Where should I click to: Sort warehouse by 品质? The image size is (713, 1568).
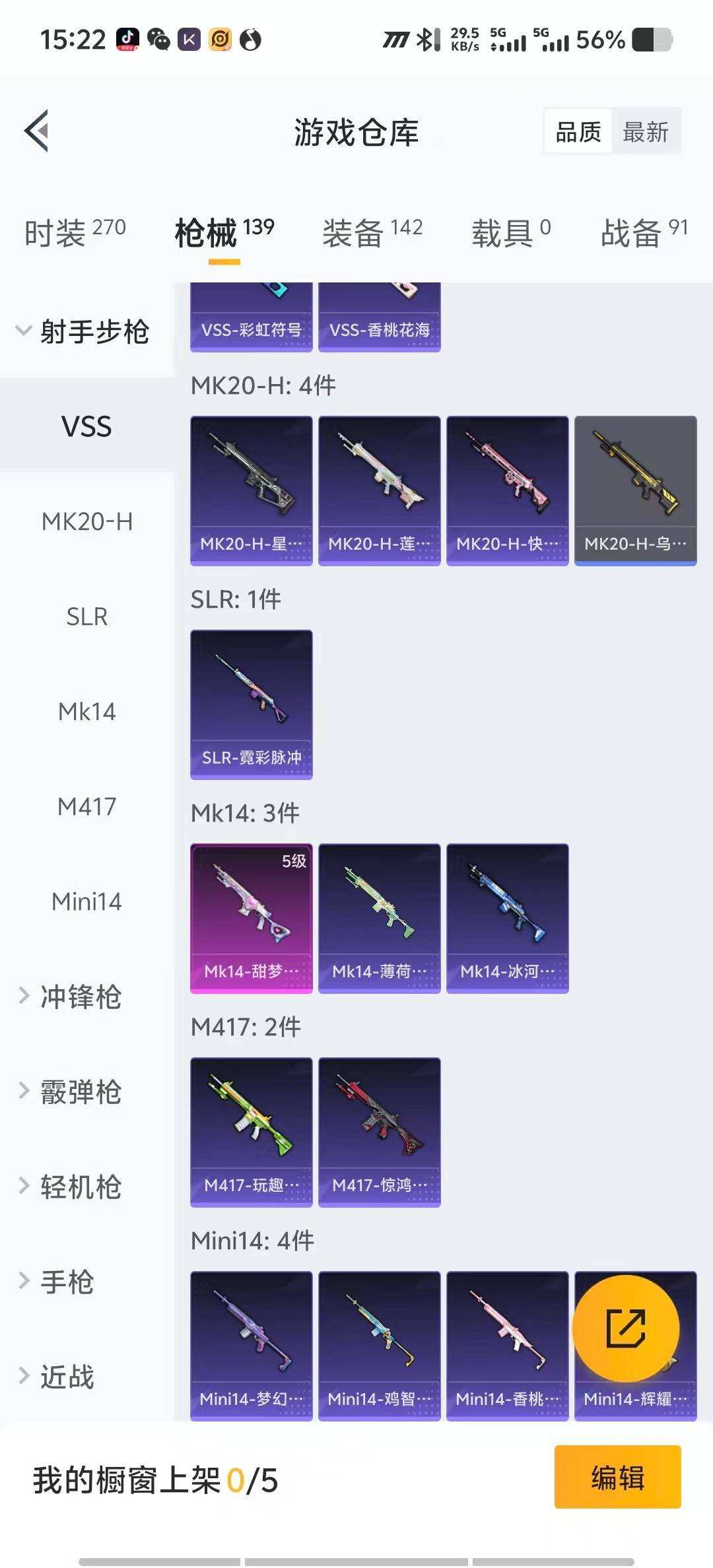pyautogui.click(x=578, y=132)
